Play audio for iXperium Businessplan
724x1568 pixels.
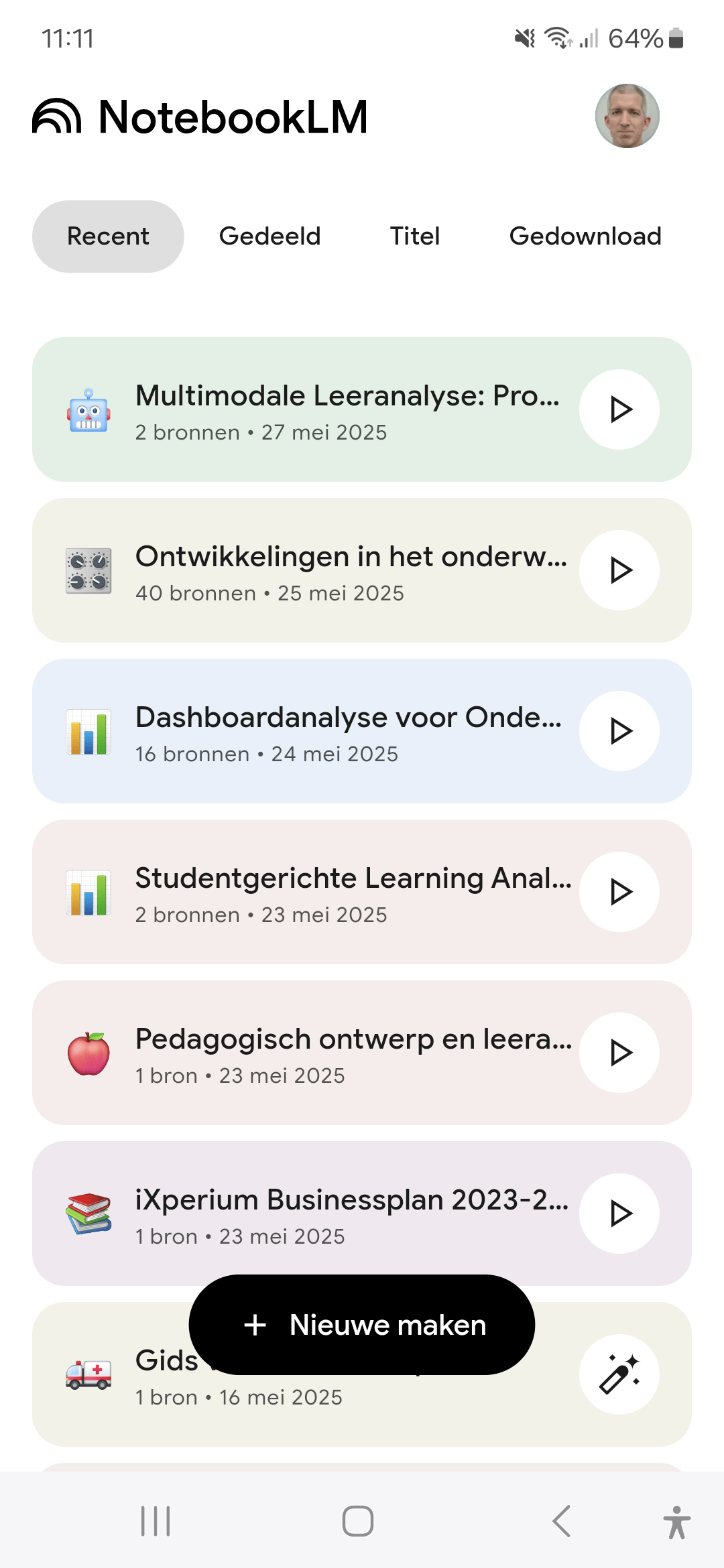click(619, 1214)
